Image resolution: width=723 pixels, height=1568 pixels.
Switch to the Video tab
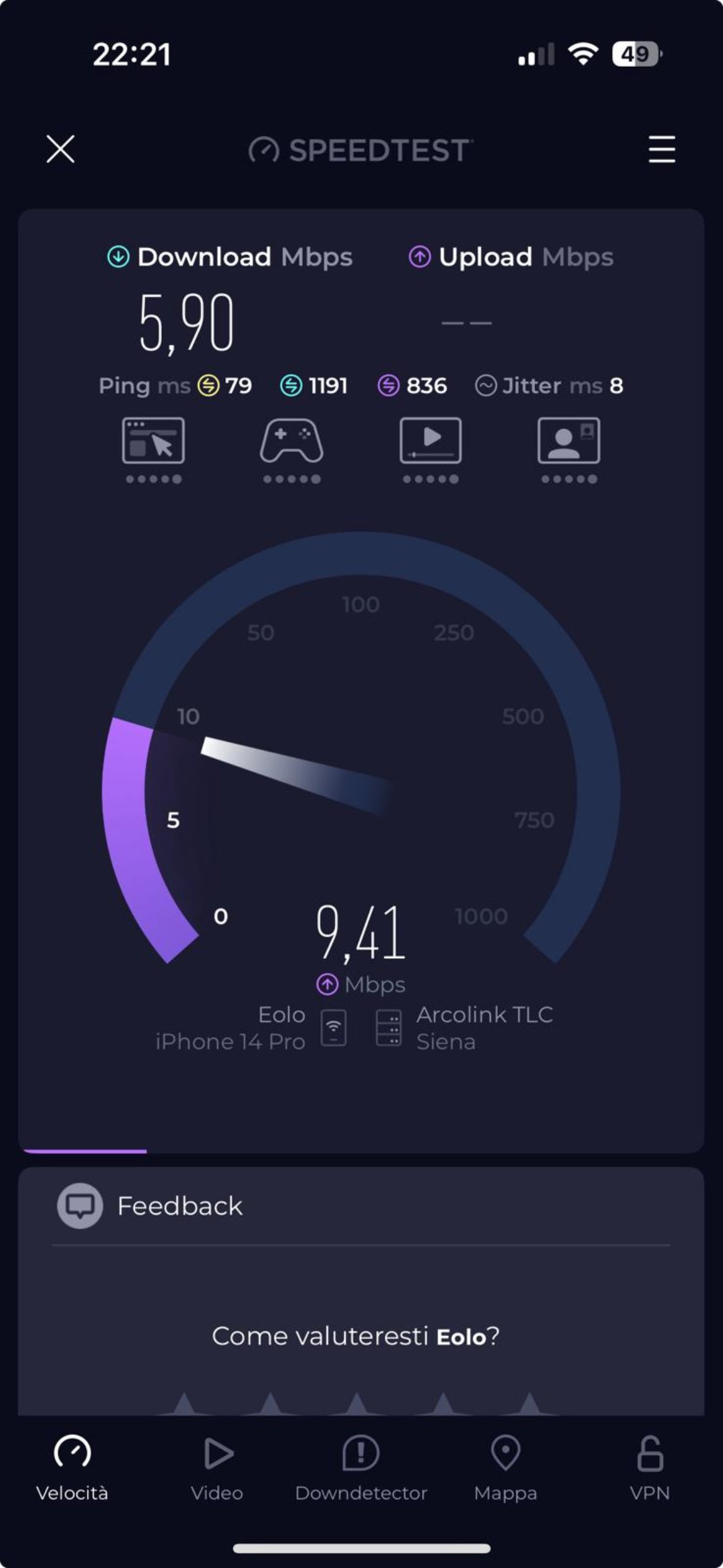point(217,1467)
